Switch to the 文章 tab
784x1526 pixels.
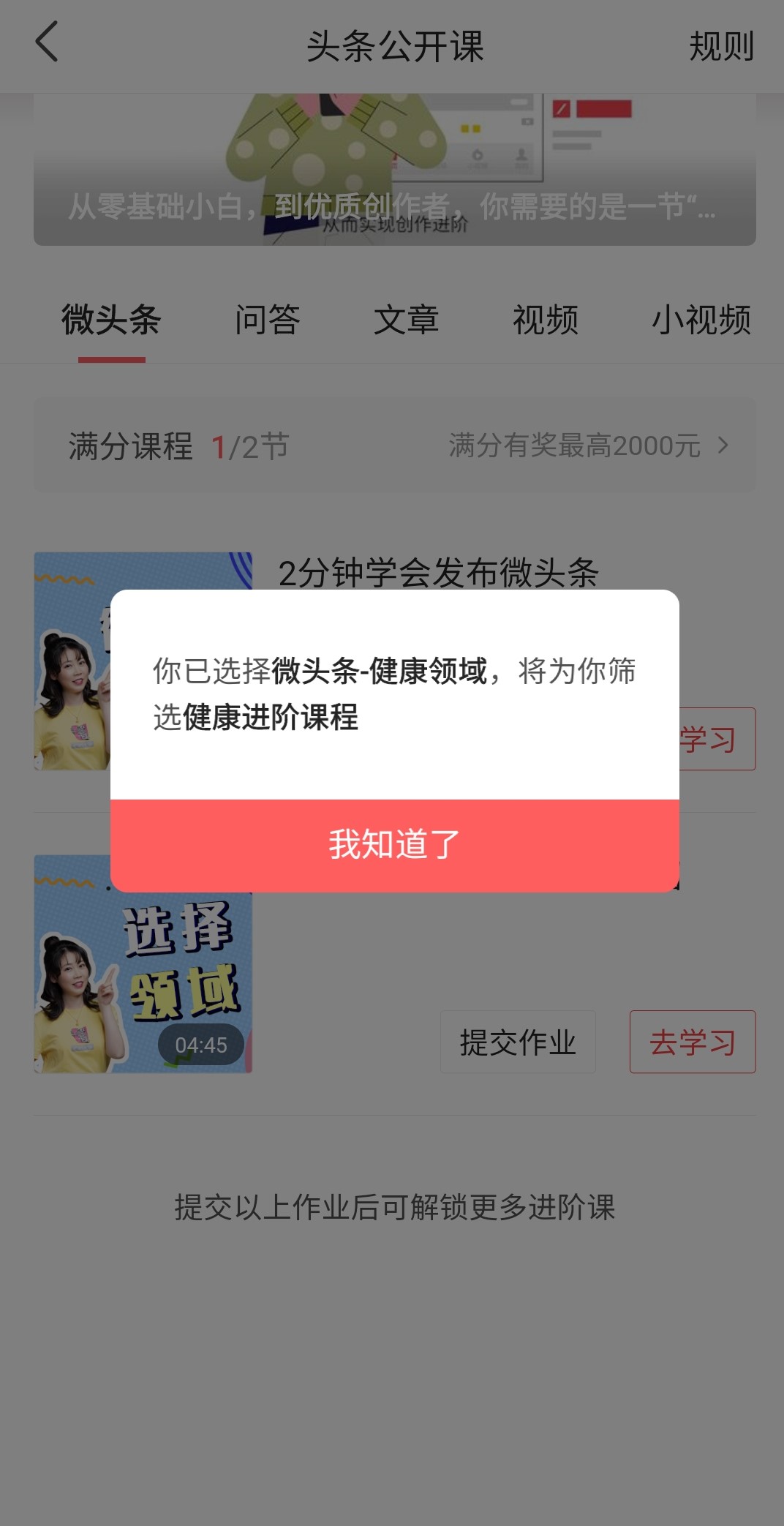click(x=407, y=320)
